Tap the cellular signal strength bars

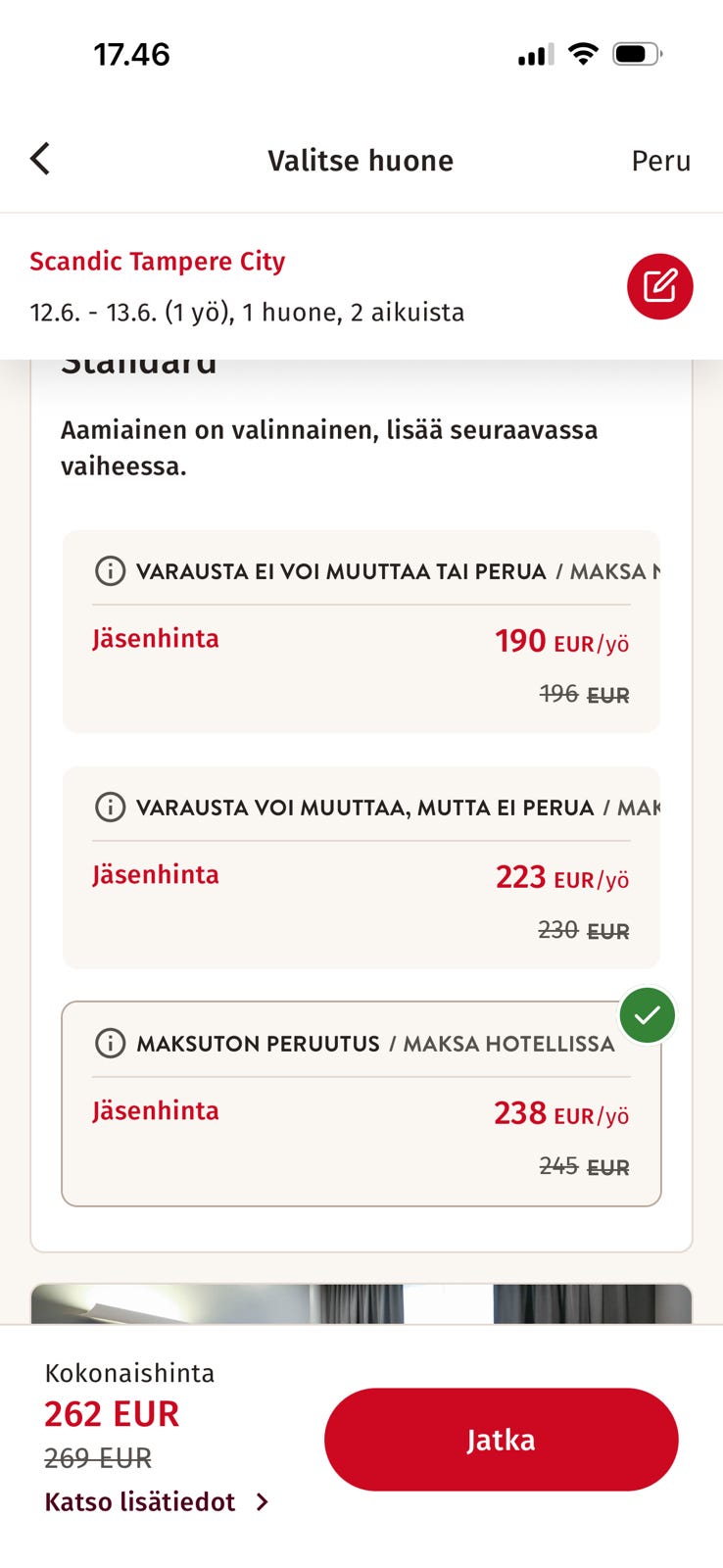tap(532, 54)
